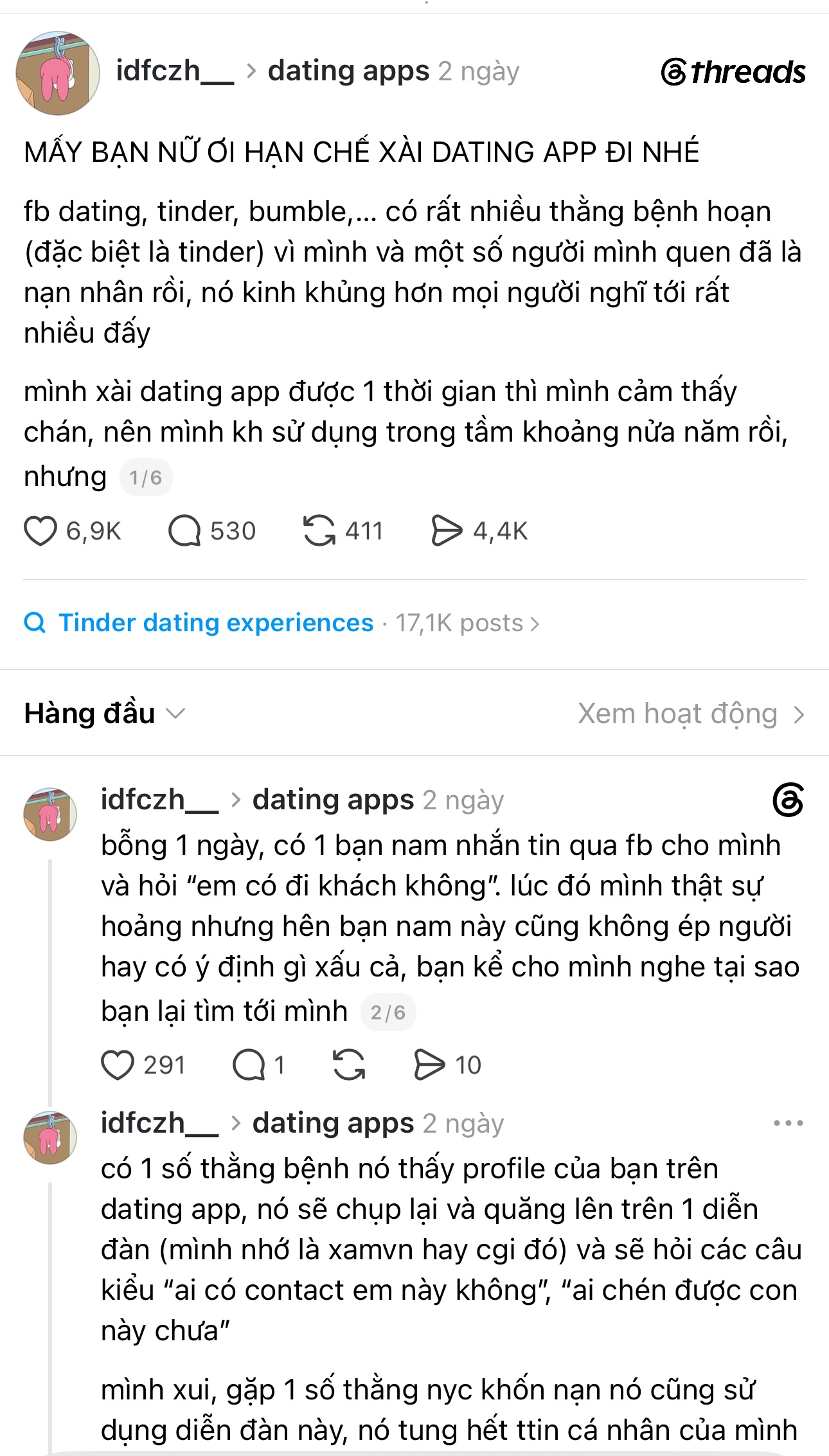Open the dating apps community in post header
Image resolution: width=829 pixels, height=1456 pixels.
click(x=348, y=71)
